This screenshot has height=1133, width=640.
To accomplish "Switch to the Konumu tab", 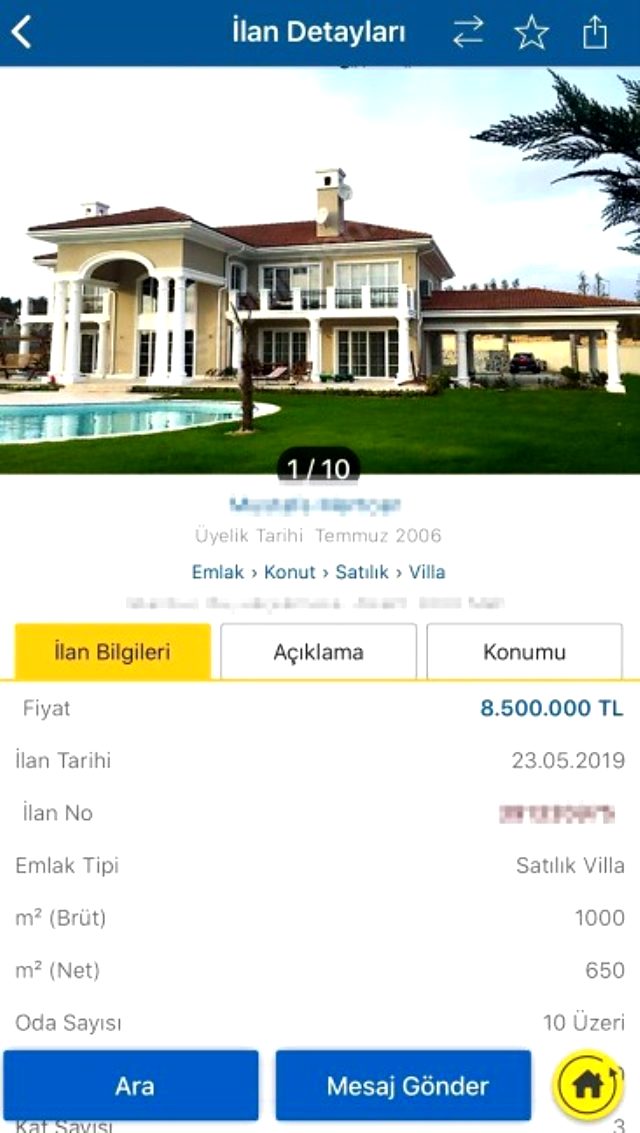I will coord(524,652).
